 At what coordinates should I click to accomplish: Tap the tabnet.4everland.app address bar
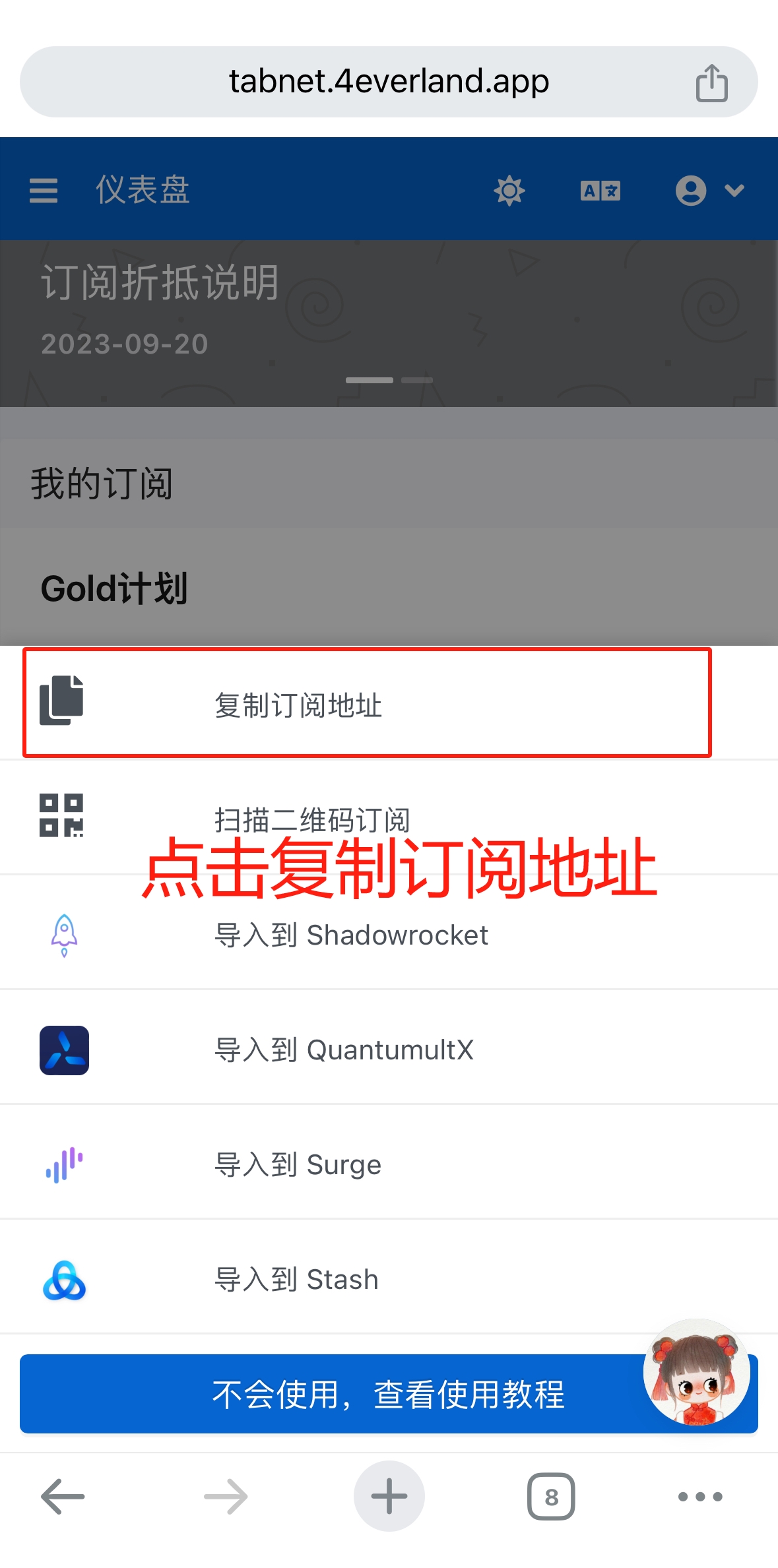389,82
